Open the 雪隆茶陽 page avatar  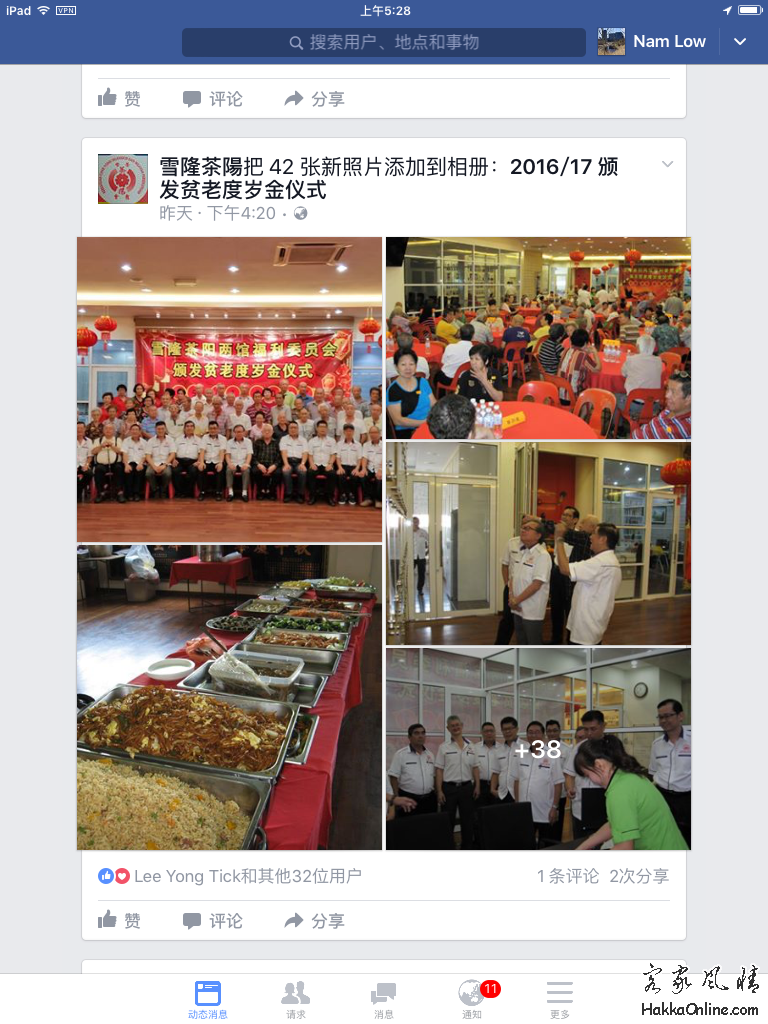pyautogui.click(x=123, y=179)
